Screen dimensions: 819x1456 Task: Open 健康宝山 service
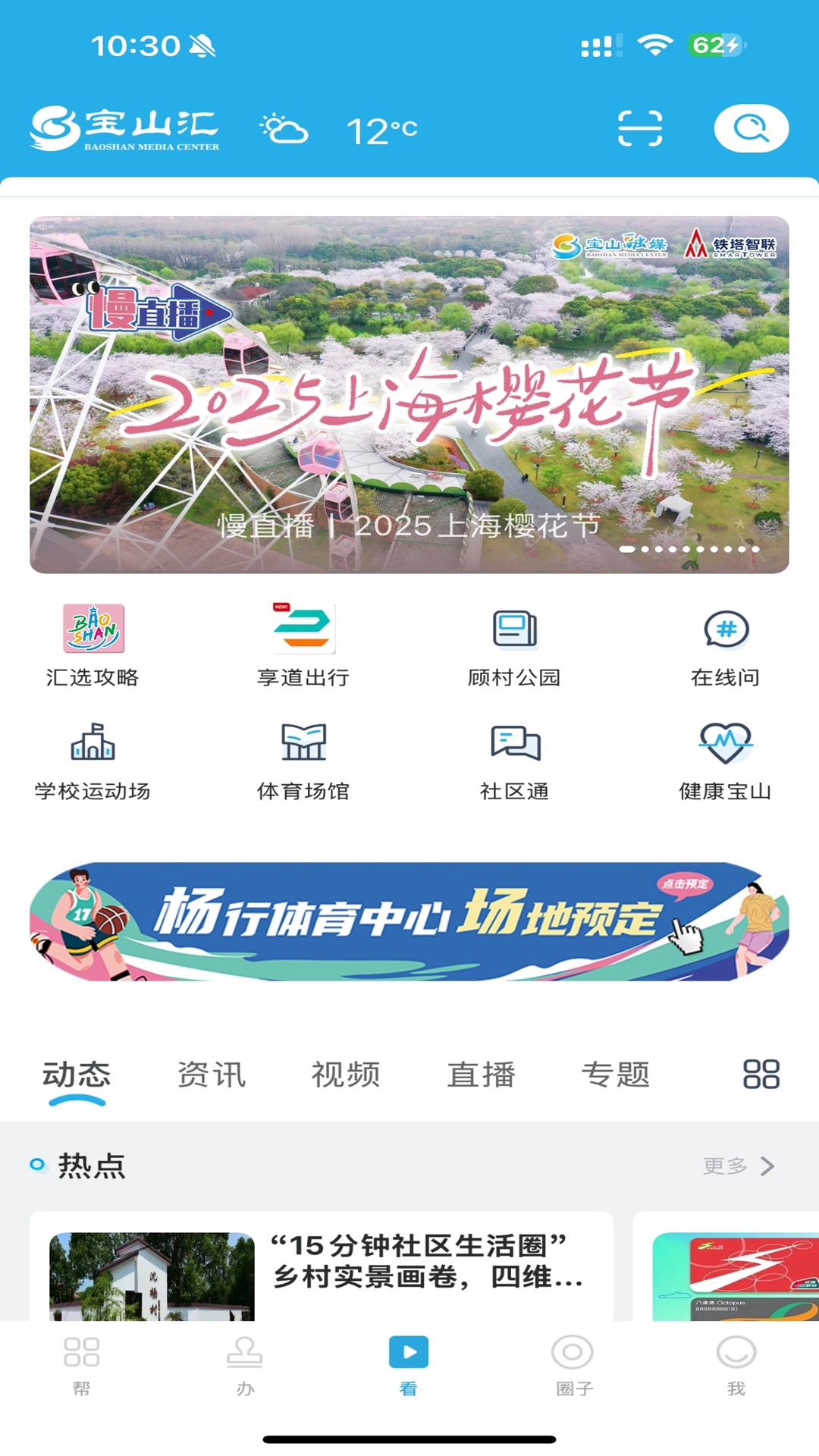[x=726, y=758]
